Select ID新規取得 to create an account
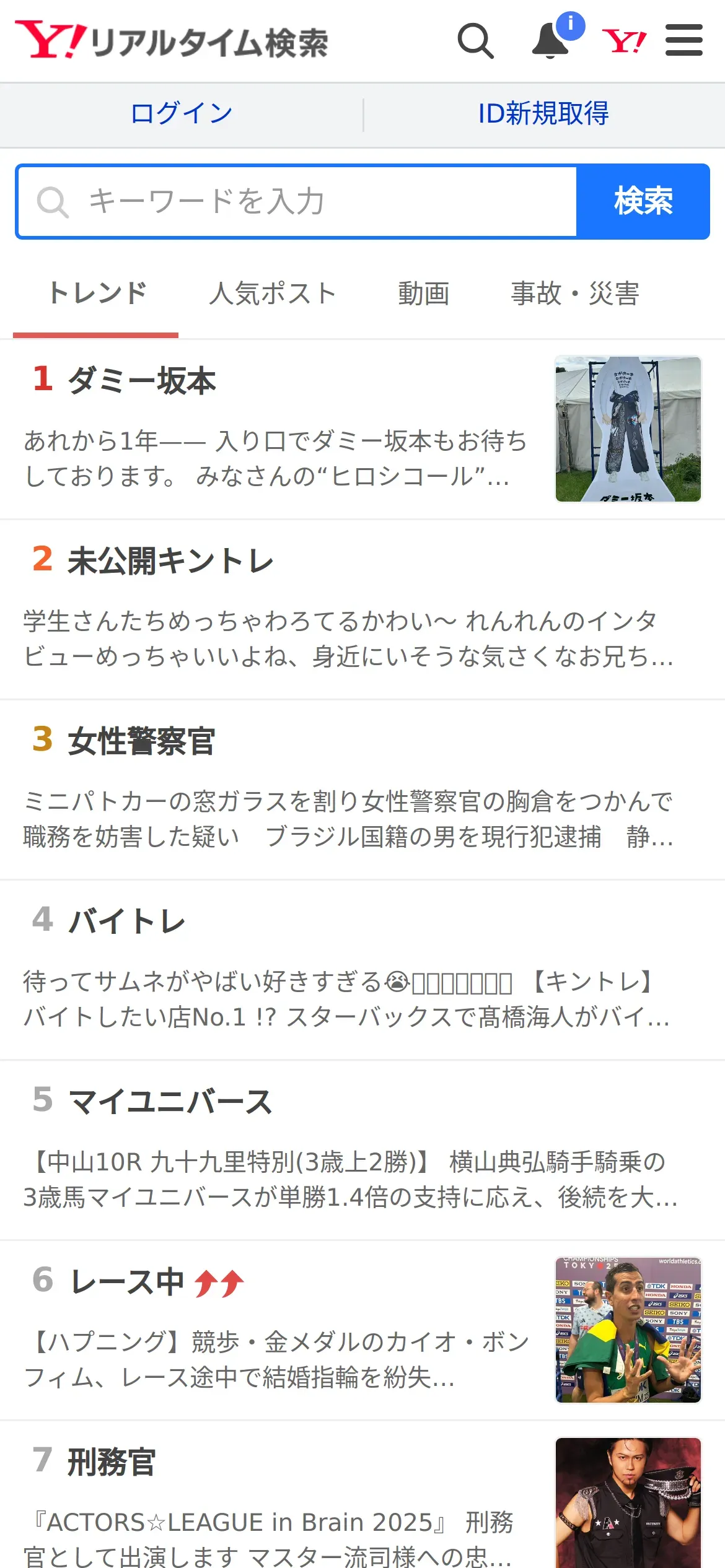This screenshot has height=1568, width=725. click(x=543, y=114)
